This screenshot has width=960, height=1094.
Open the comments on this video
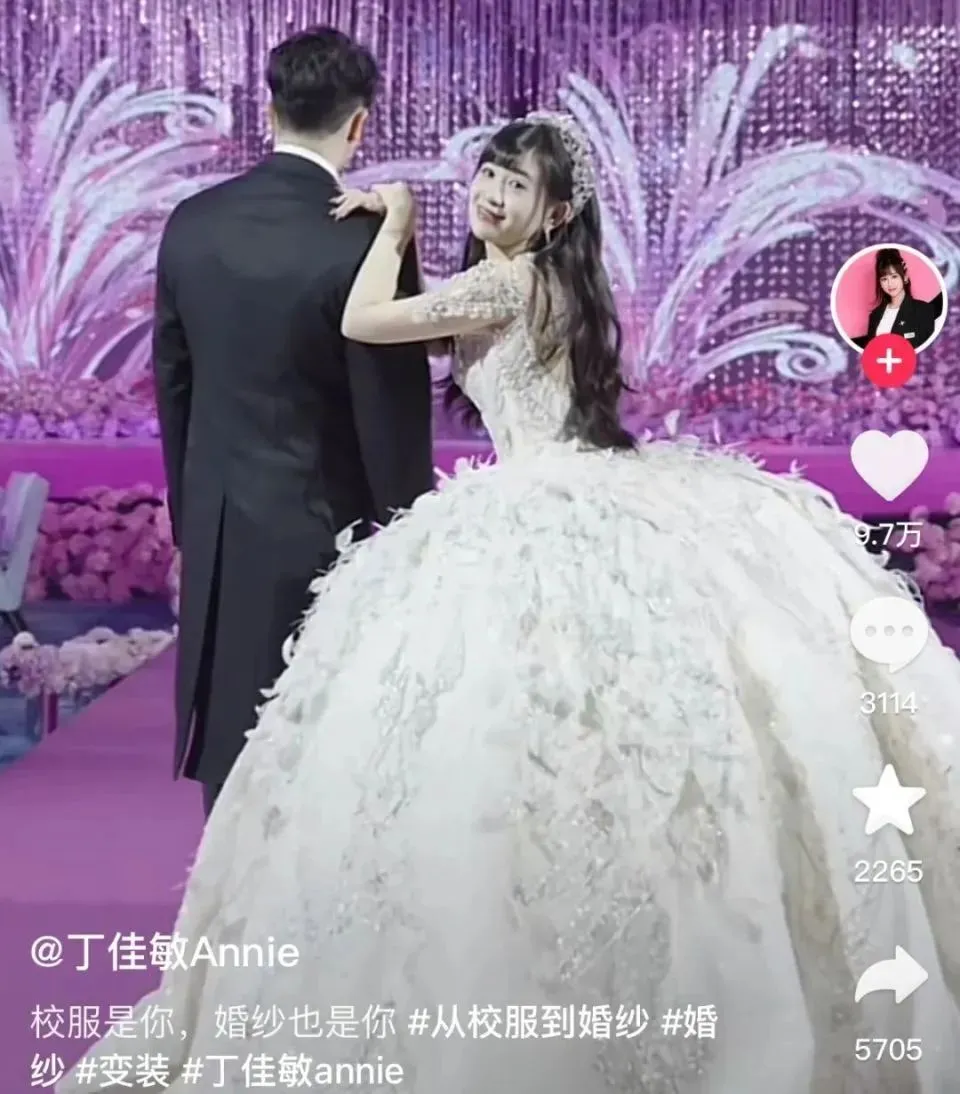click(888, 635)
